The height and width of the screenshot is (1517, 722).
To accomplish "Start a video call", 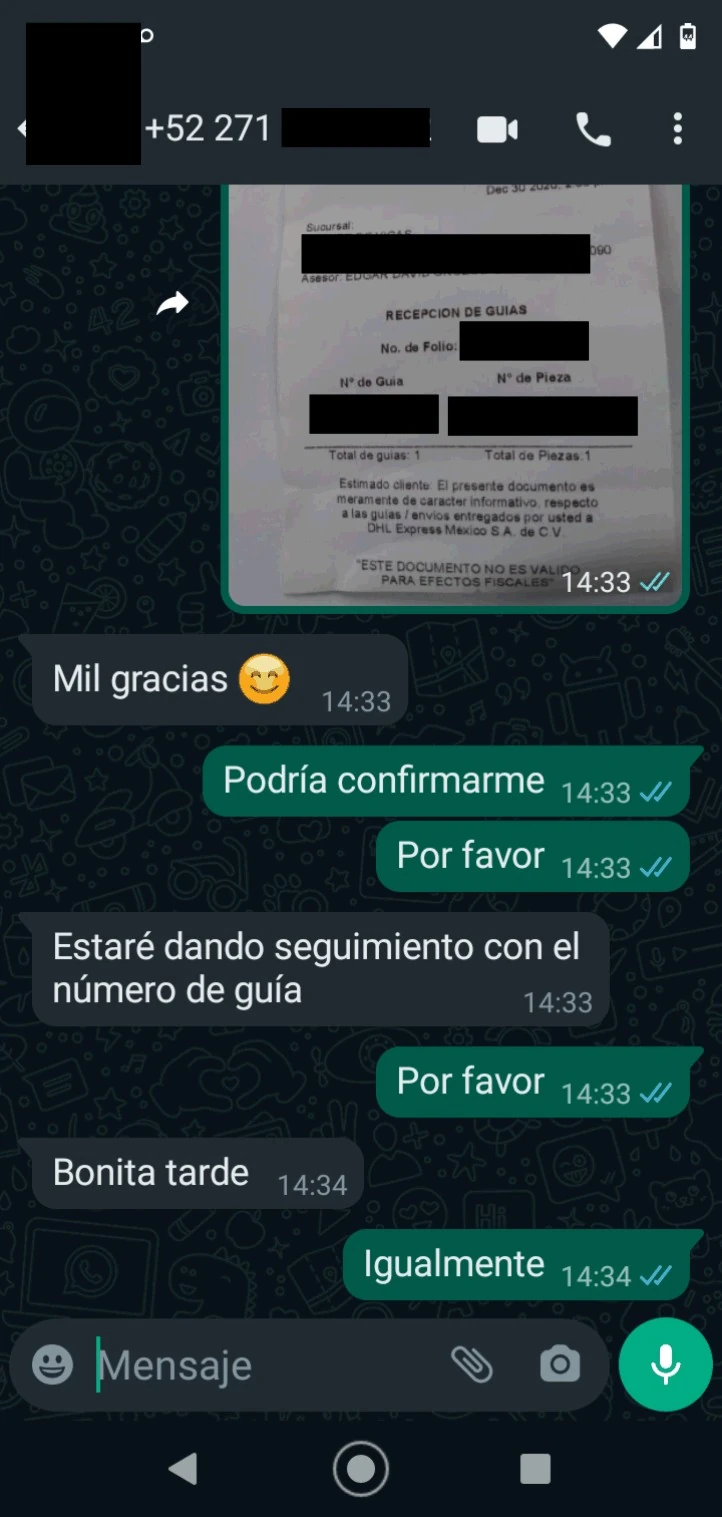I will [497, 129].
